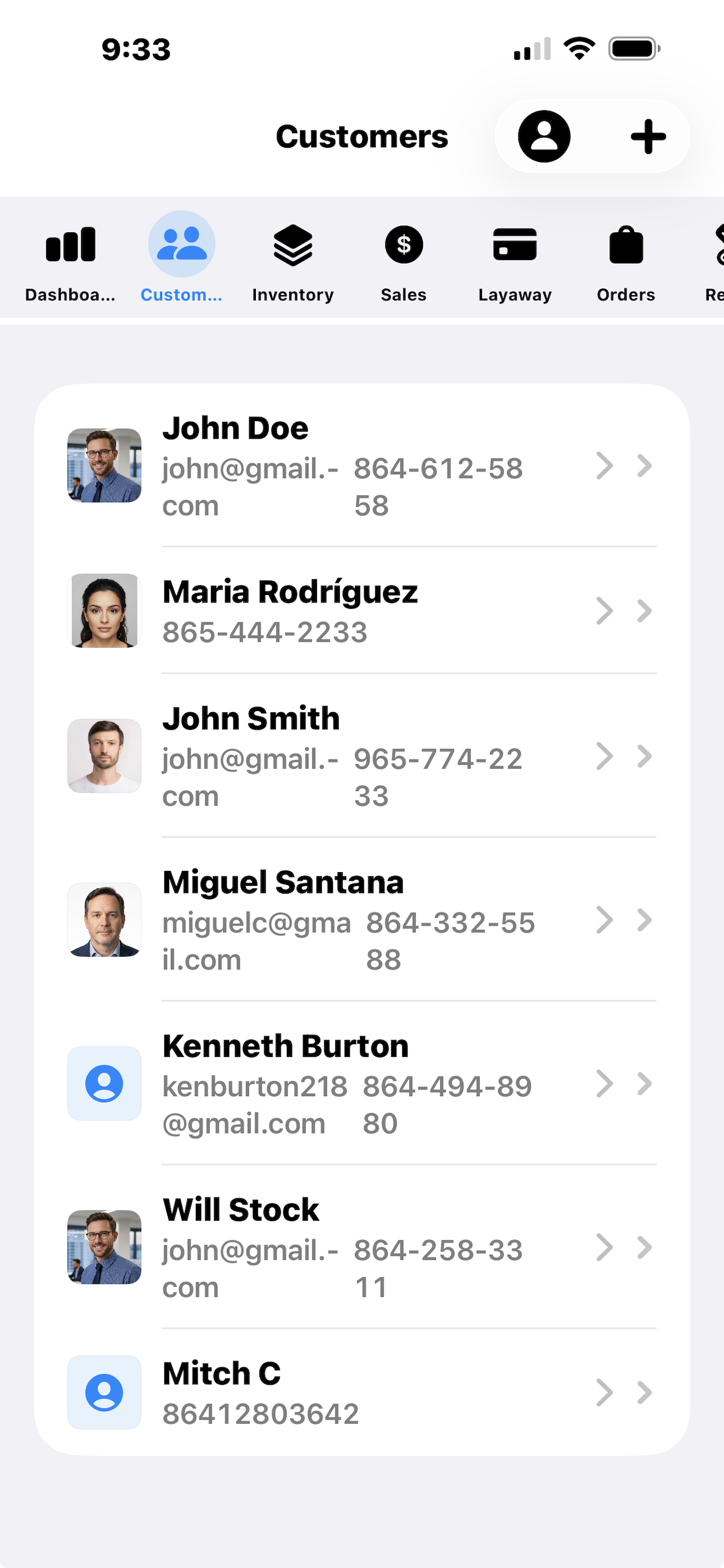Tap the Sales dollar icon
This screenshot has width=724, height=1568.
[403, 244]
